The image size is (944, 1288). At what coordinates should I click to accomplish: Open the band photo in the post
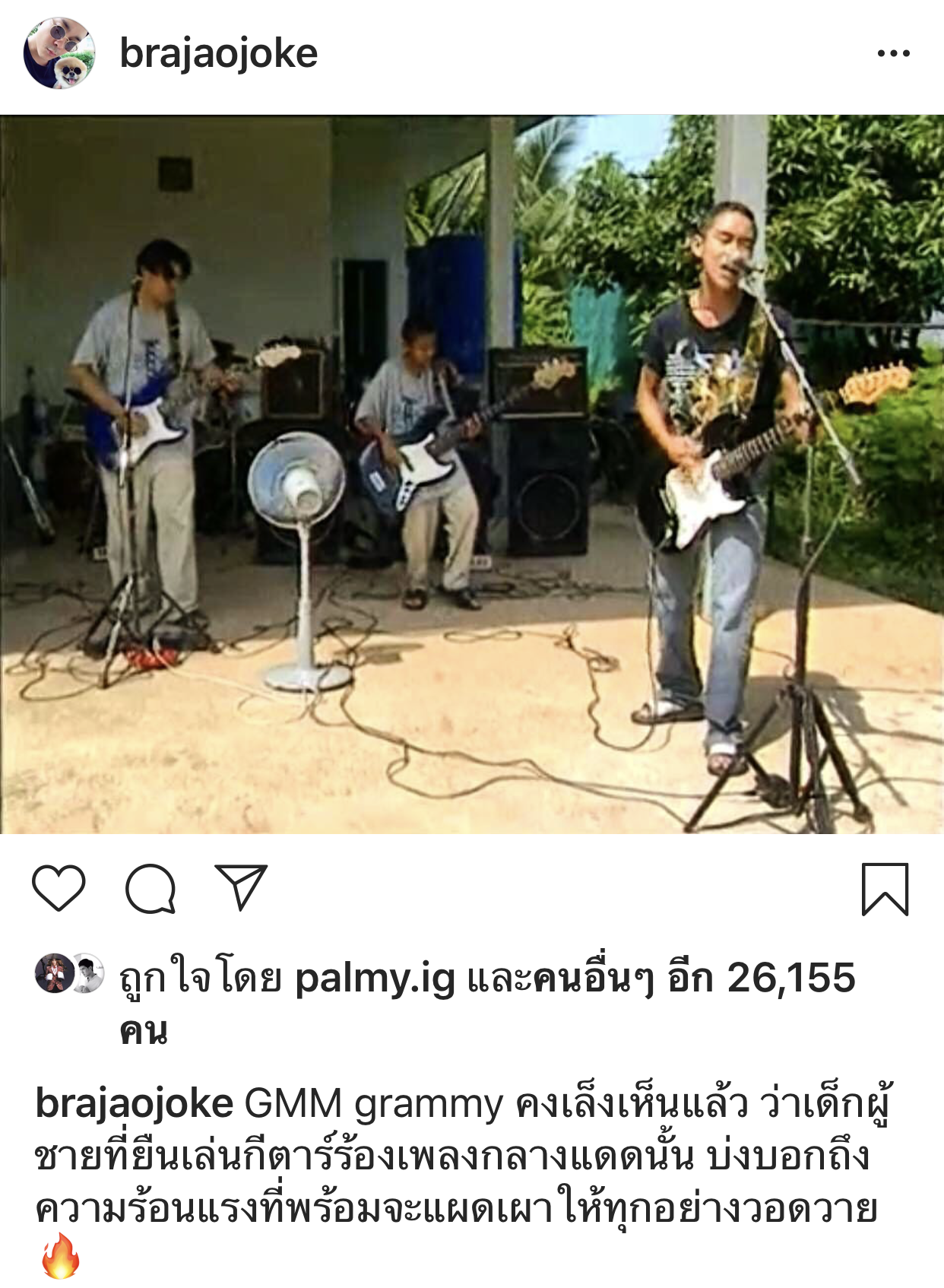pyautogui.click(x=472, y=474)
